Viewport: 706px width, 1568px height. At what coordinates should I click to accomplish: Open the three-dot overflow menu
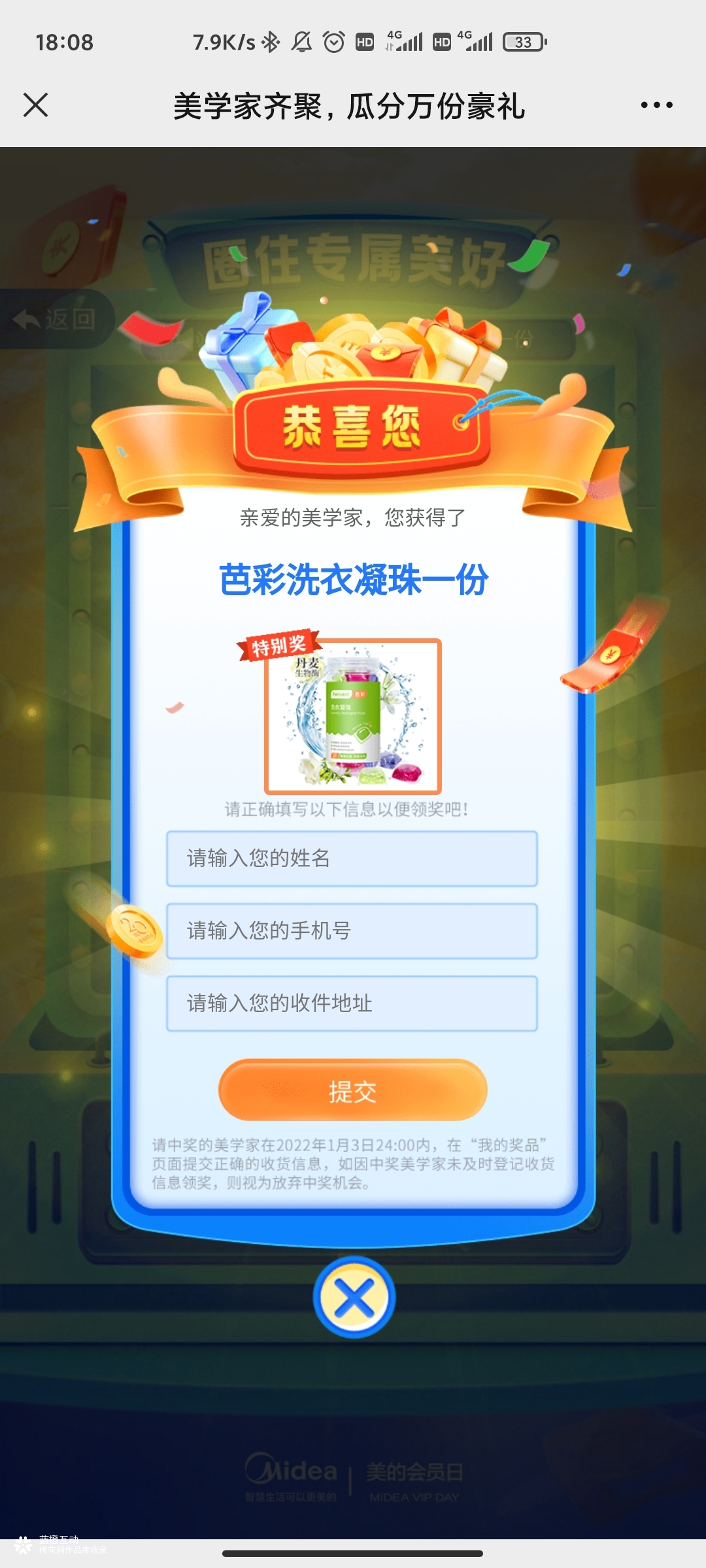(x=656, y=105)
